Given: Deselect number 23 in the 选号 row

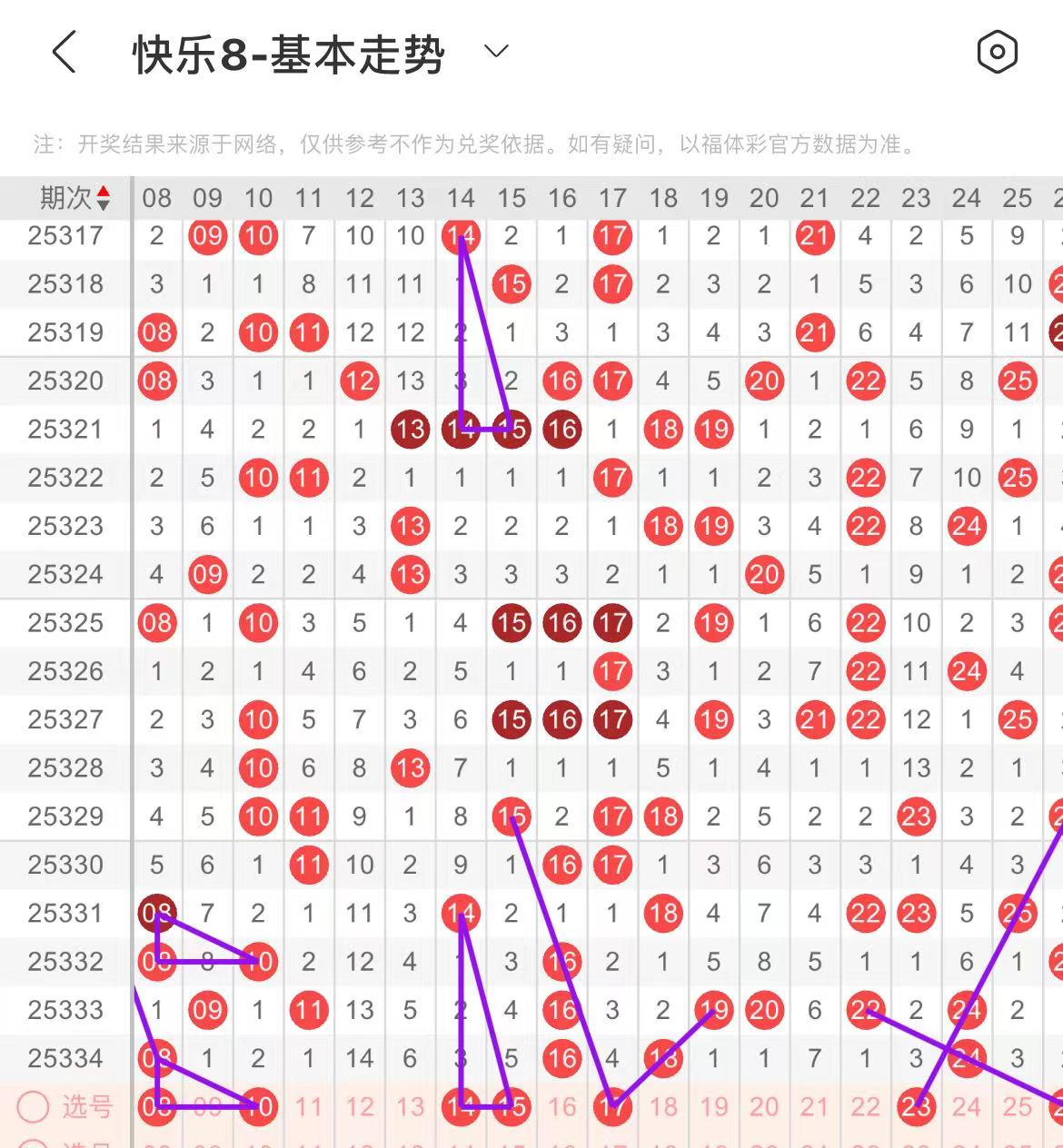Looking at the screenshot, I should (x=916, y=1106).
